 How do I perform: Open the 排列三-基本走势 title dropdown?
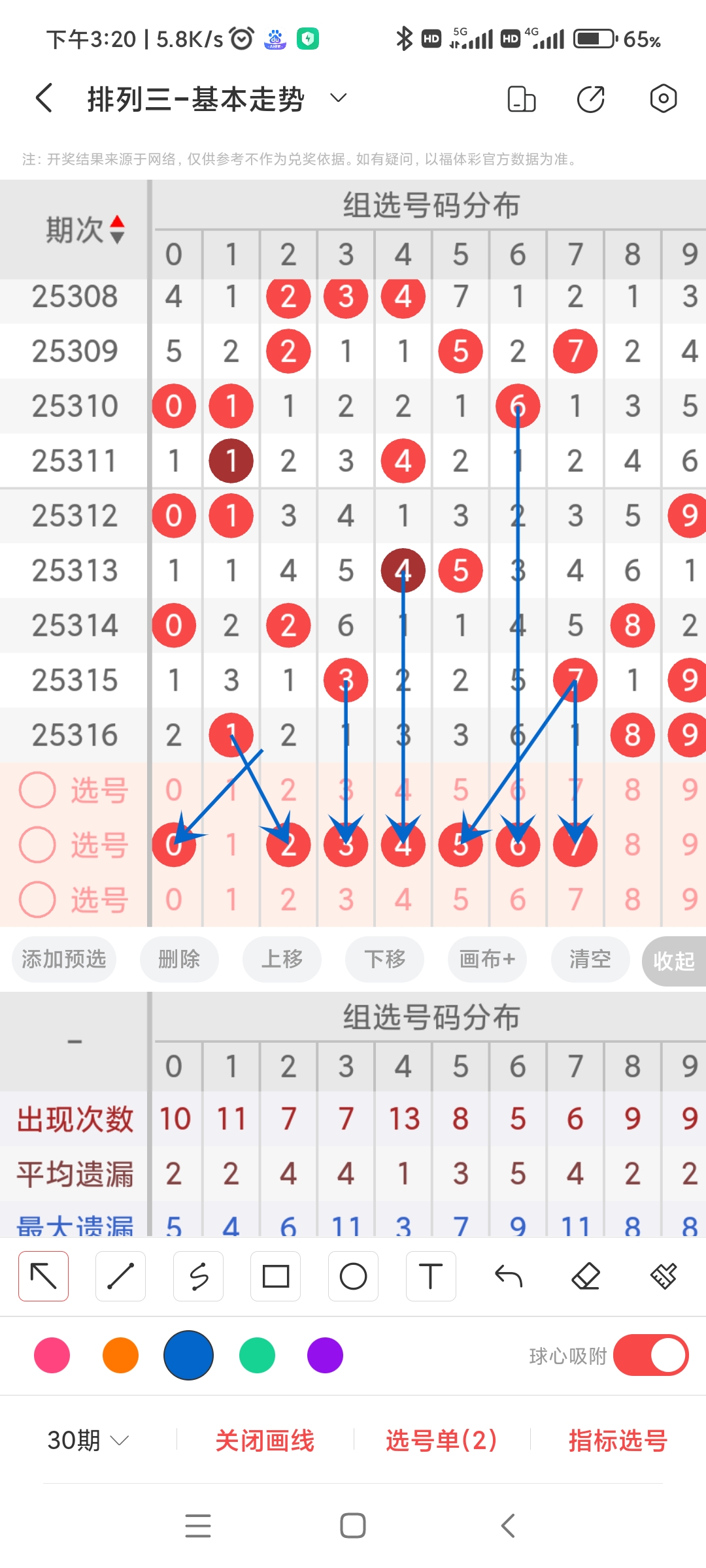pyautogui.click(x=337, y=98)
